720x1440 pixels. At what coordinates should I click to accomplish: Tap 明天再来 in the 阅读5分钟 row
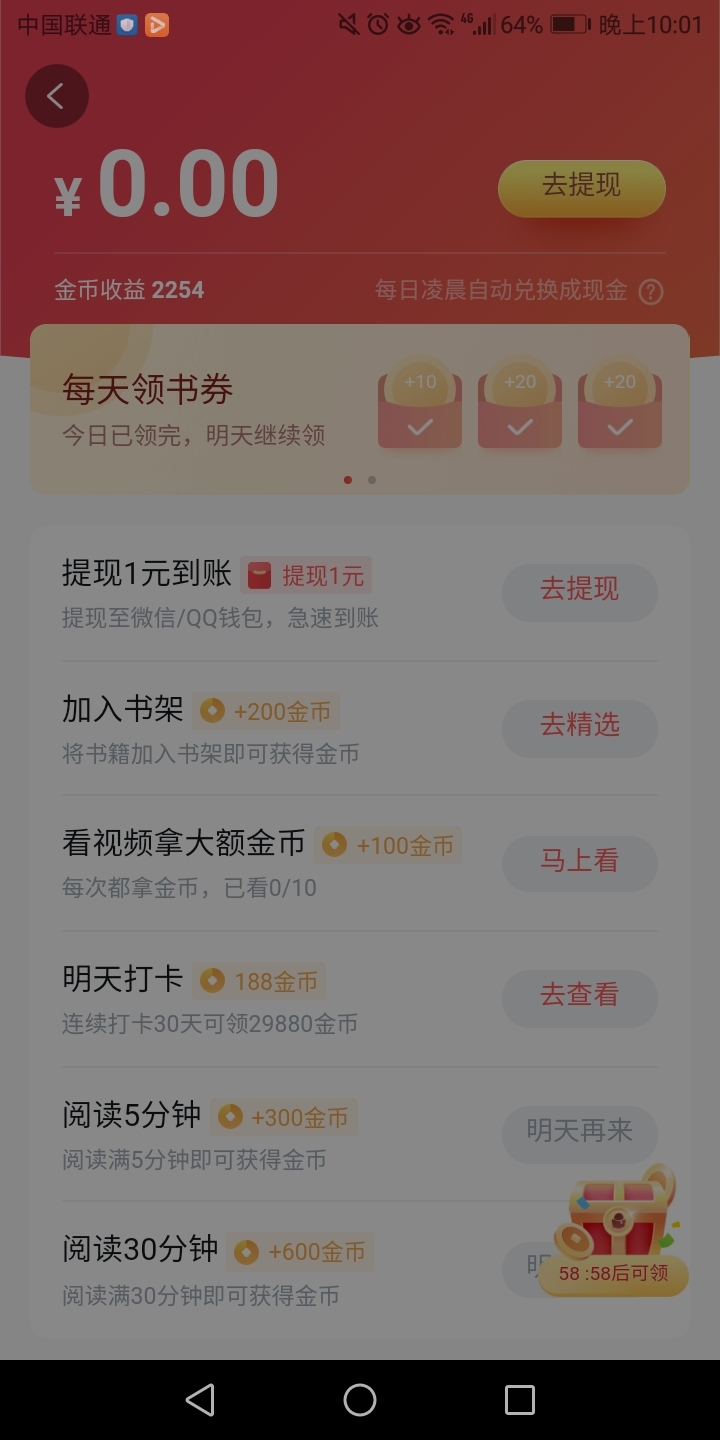click(x=579, y=1132)
